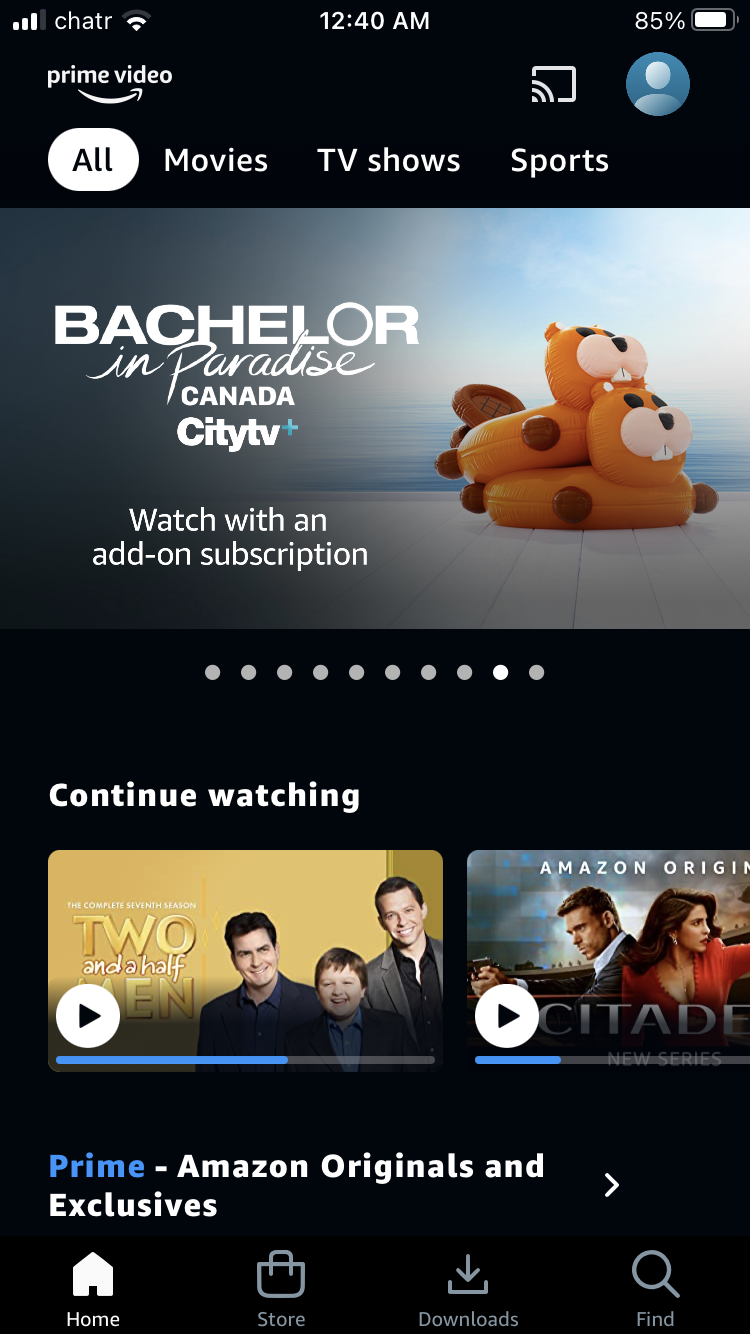750x1334 pixels.
Task: Open the cast to device icon
Action: tap(553, 85)
